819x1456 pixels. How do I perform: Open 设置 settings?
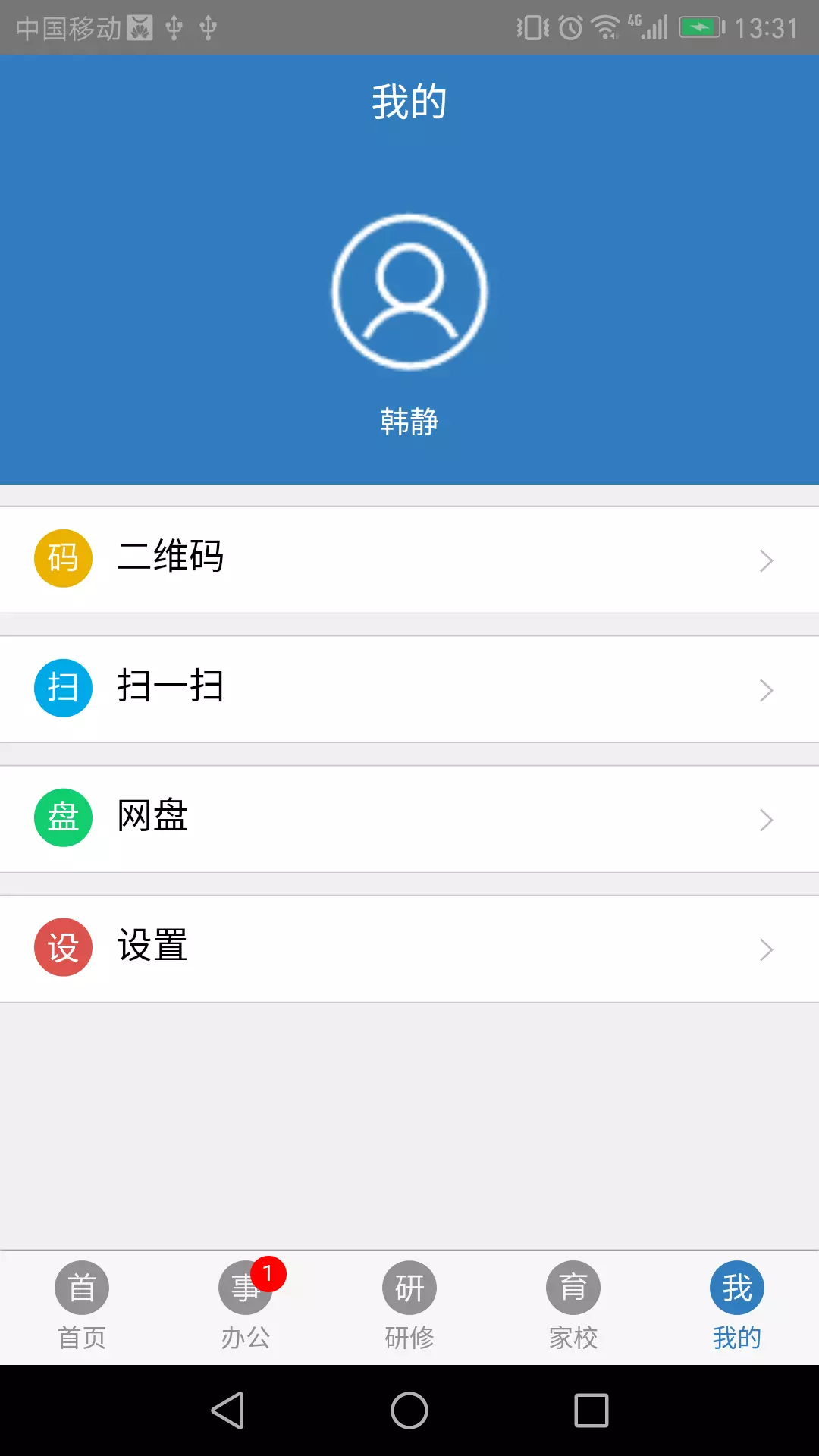[x=409, y=949]
